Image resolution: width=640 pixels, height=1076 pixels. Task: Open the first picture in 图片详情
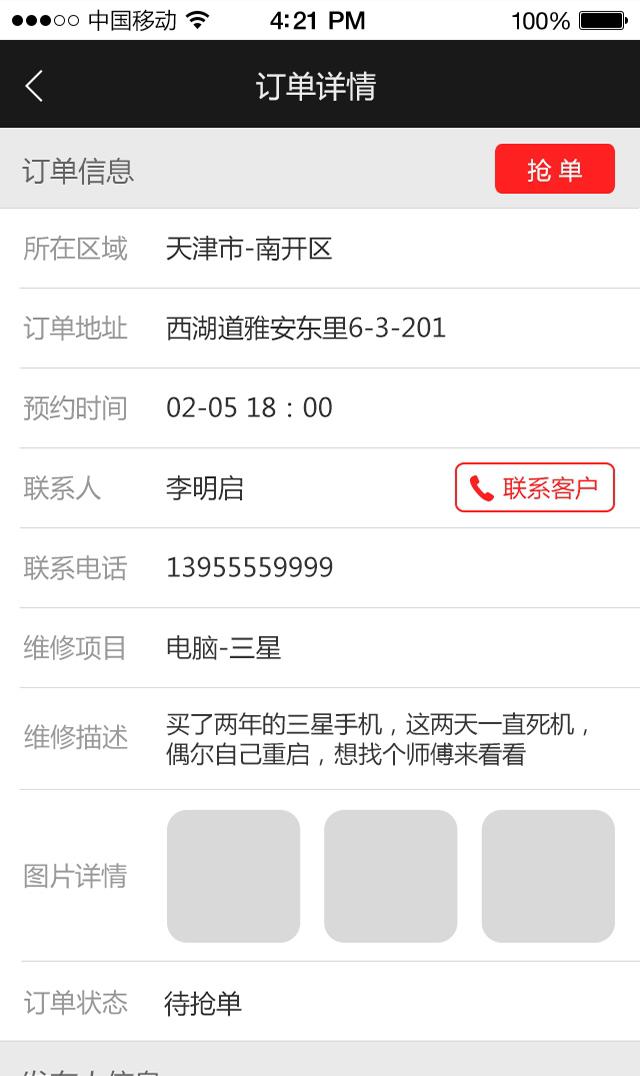tap(233, 876)
